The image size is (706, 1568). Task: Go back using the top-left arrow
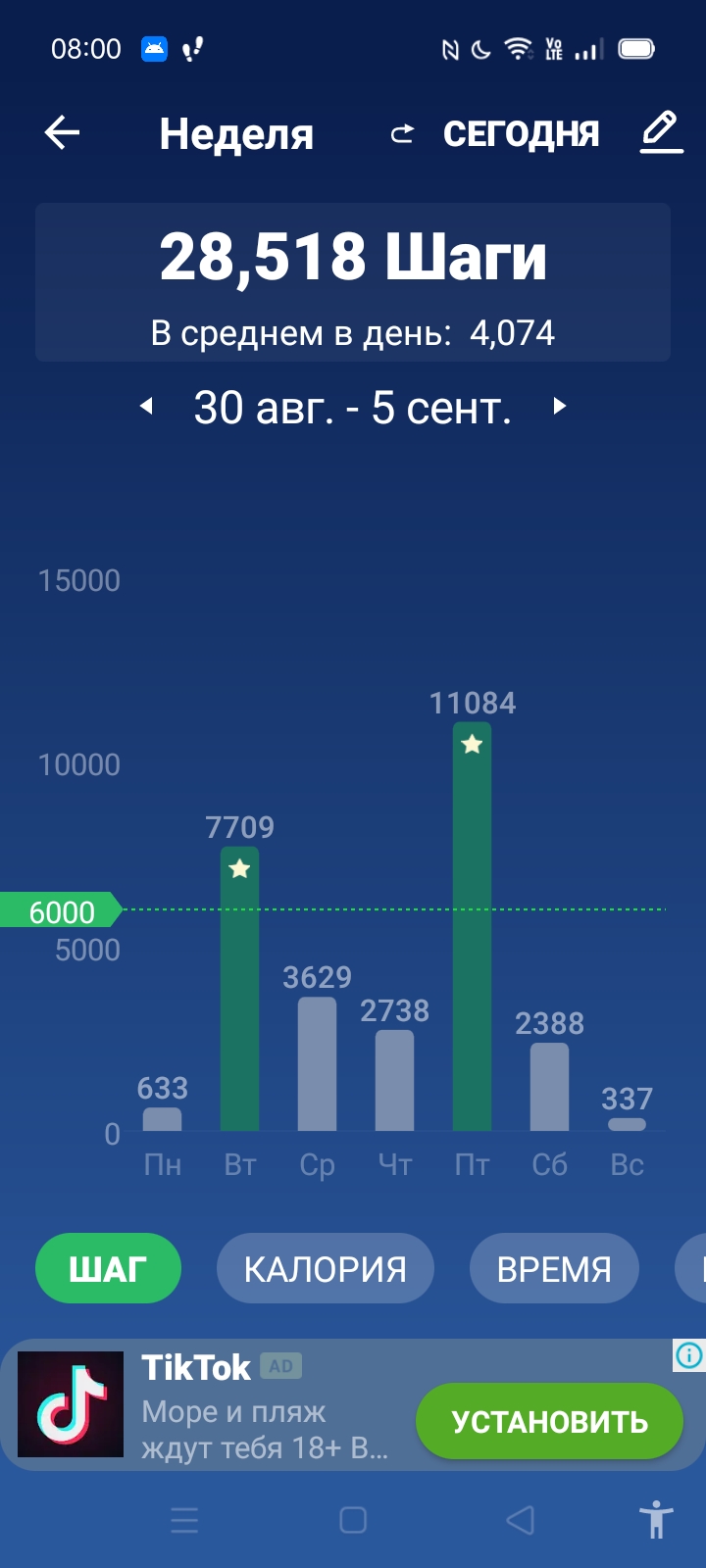[62, 133]
